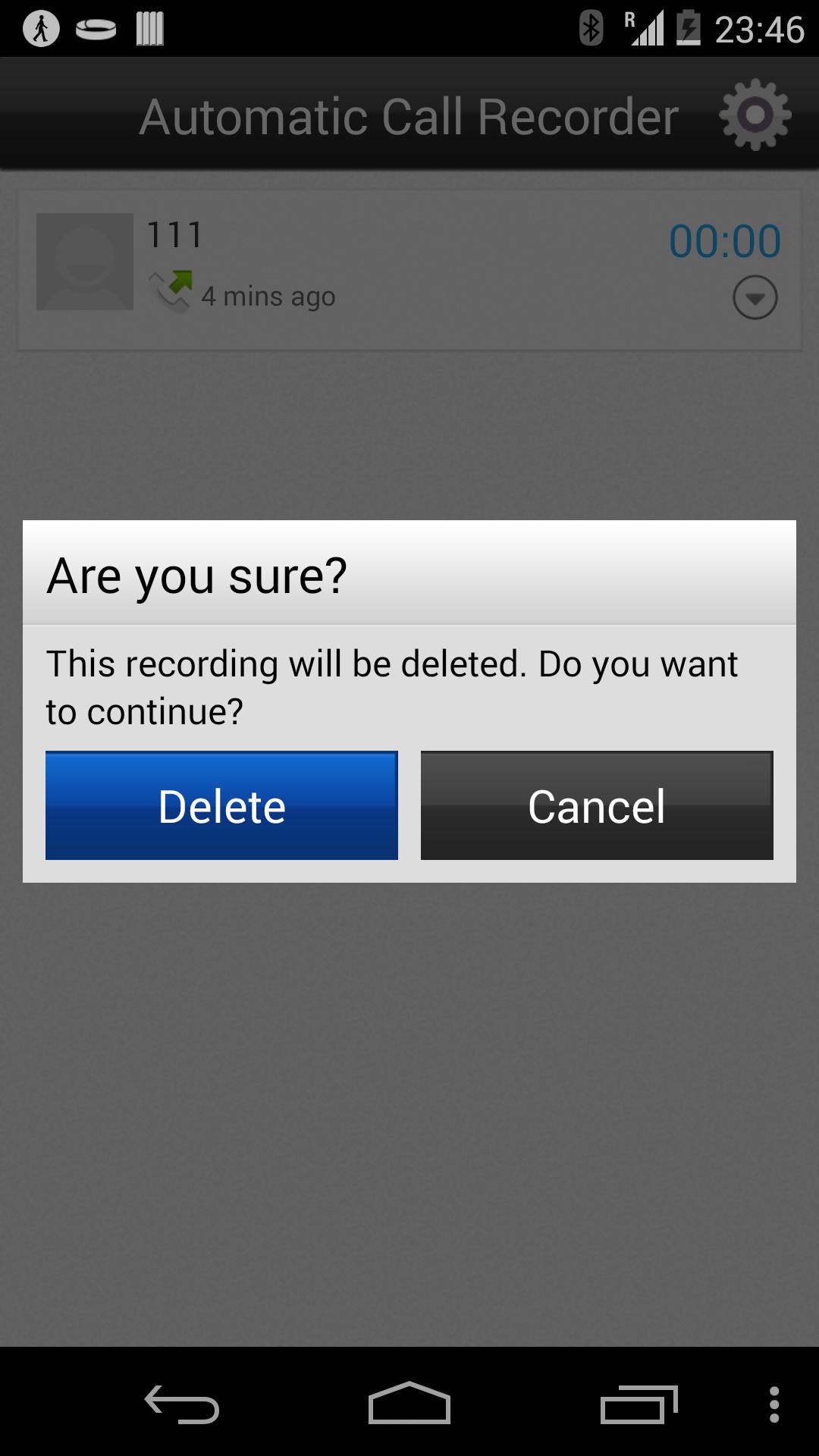The height and width of the screenshot is (1456, 819).
Task: Cancel deleting the recording
Action: tap(597, 805)
